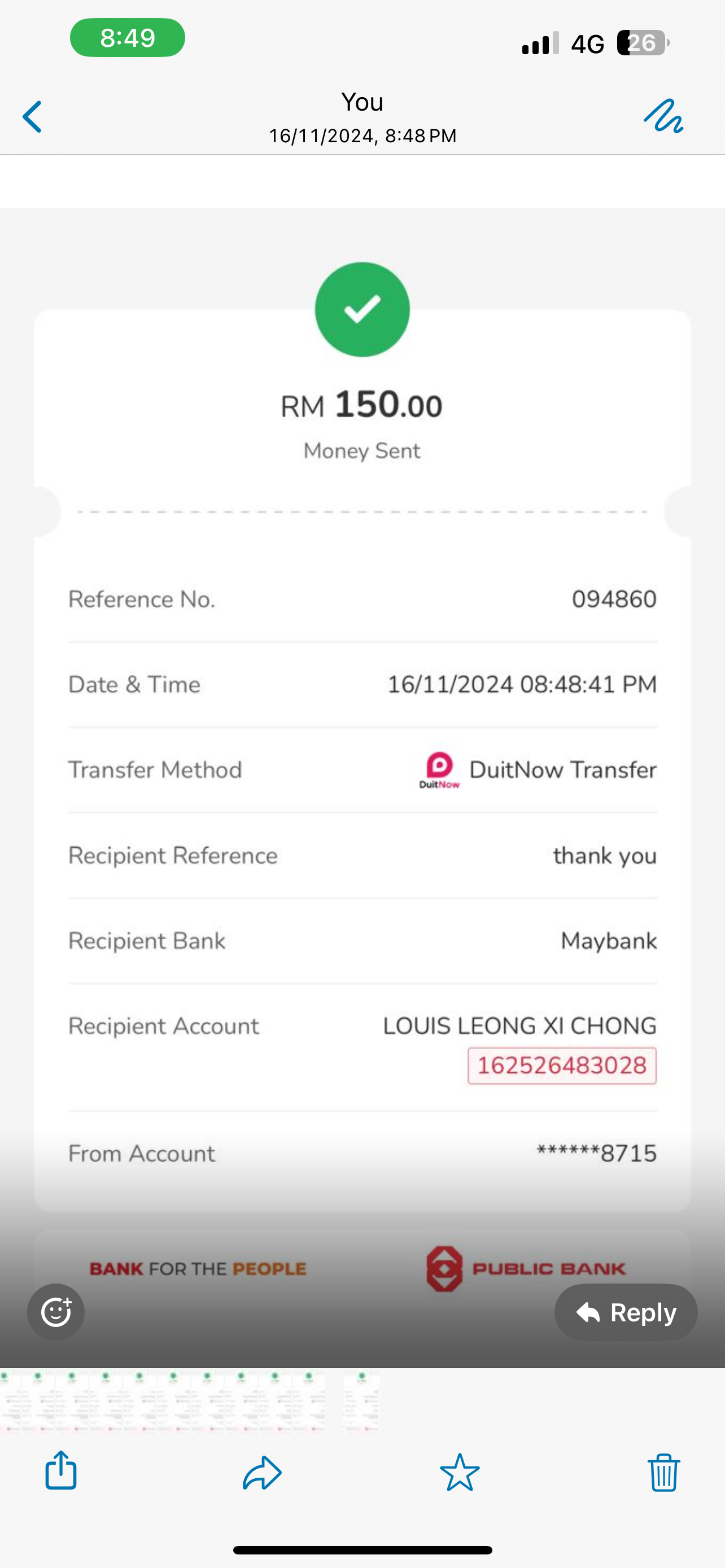Open the draw markup tool
Viewport: 725px width, 1568px height.
point(663,116)
